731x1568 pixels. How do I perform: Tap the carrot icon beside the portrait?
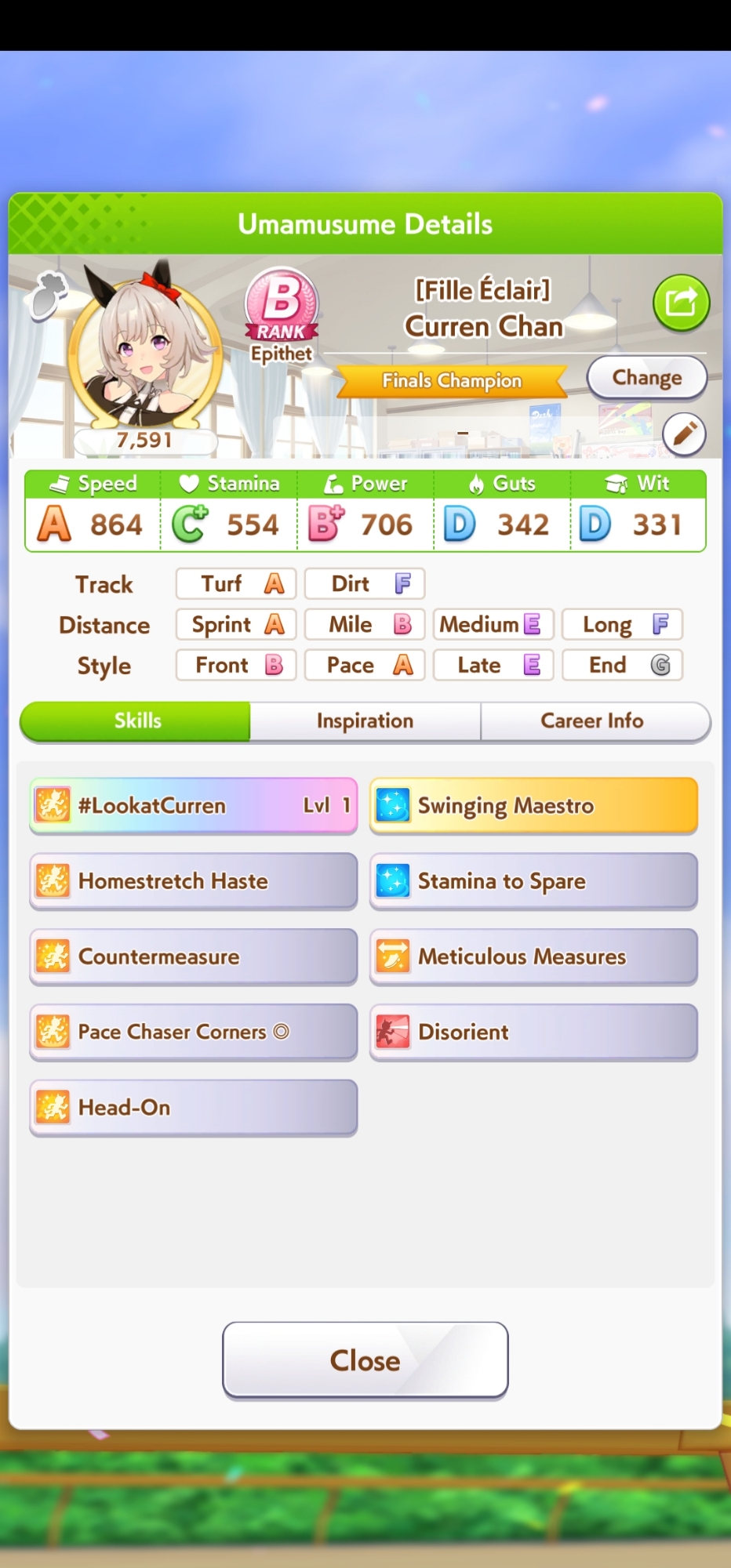(x=48, y=295)
